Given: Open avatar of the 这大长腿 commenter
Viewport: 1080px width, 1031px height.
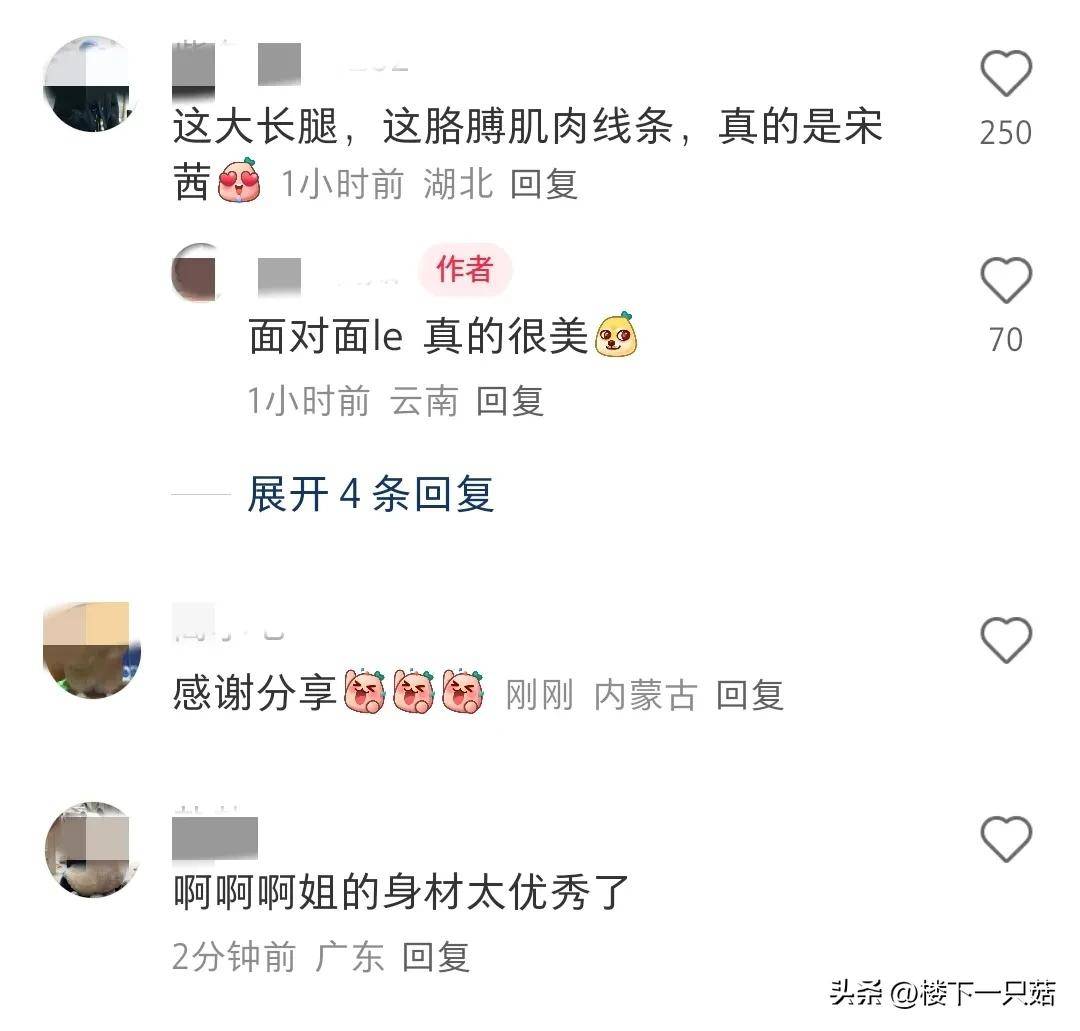Looking at the screenshot, I should click(91, 83).
